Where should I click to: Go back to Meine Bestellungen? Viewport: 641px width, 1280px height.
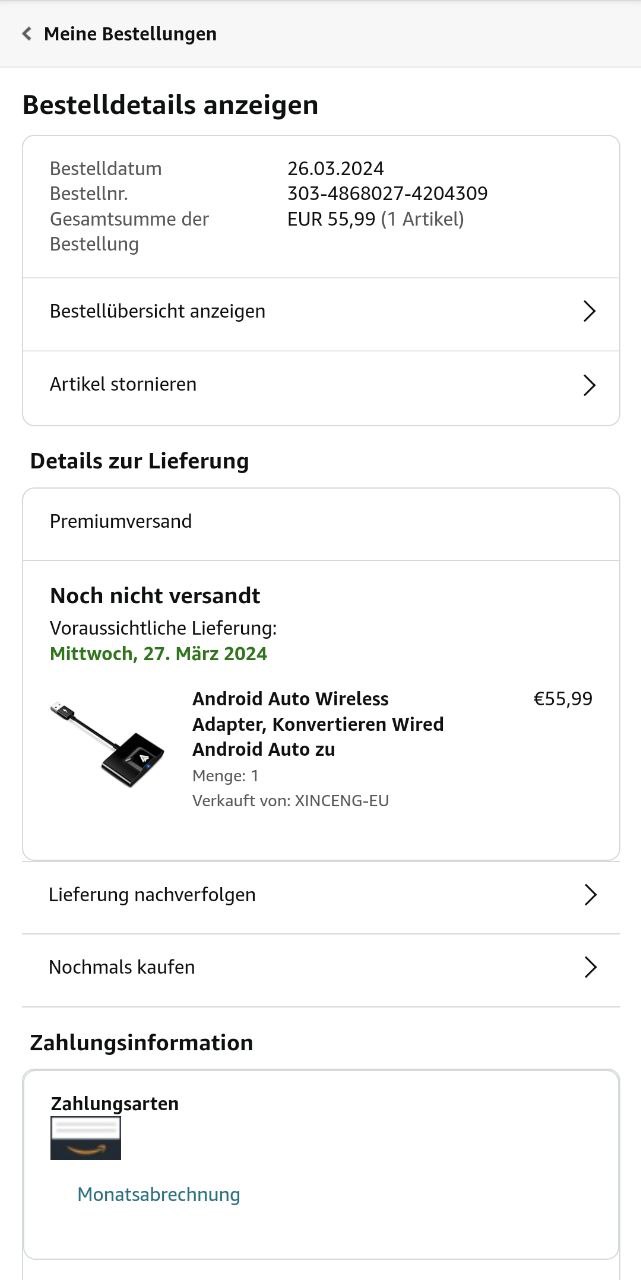(120, 34)
